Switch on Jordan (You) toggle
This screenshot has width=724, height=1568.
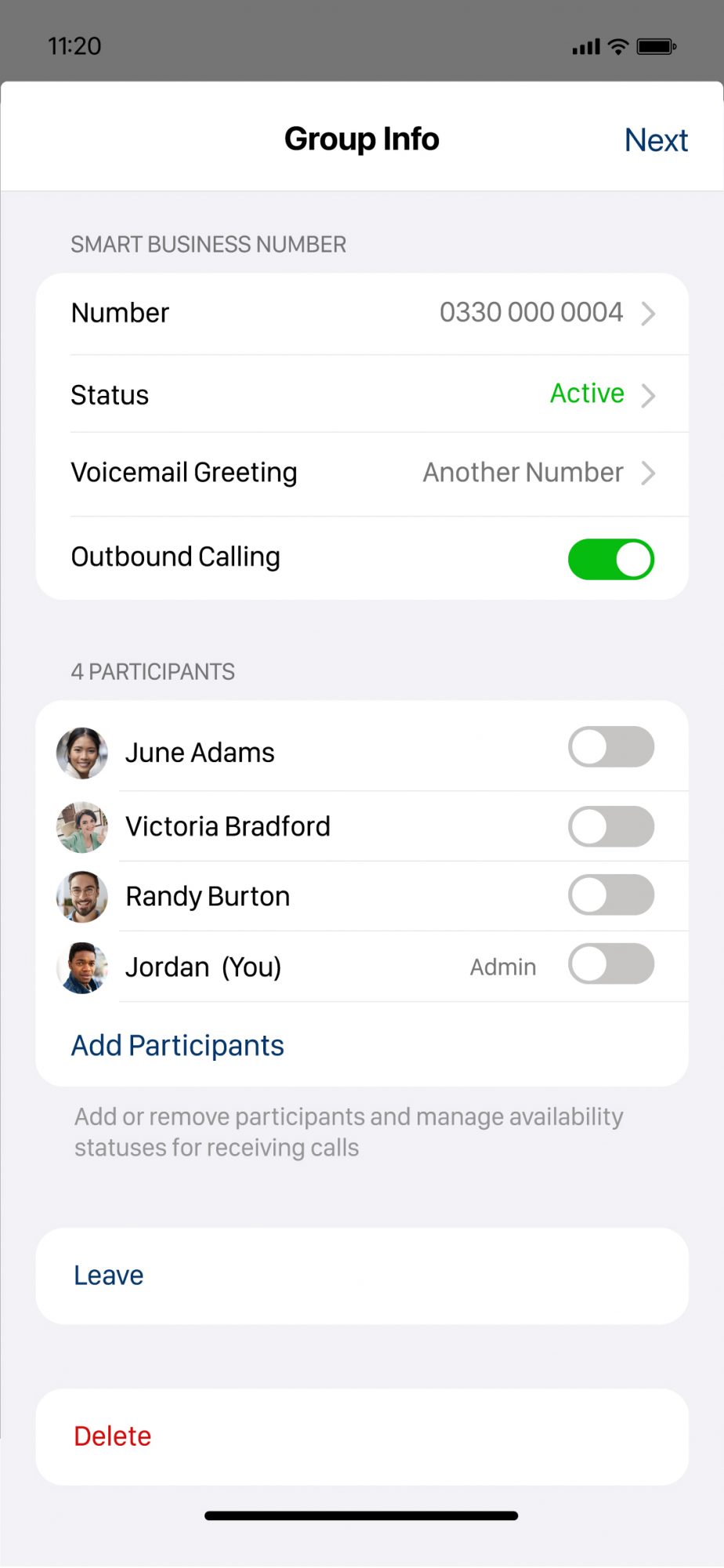tap(611, 964)
